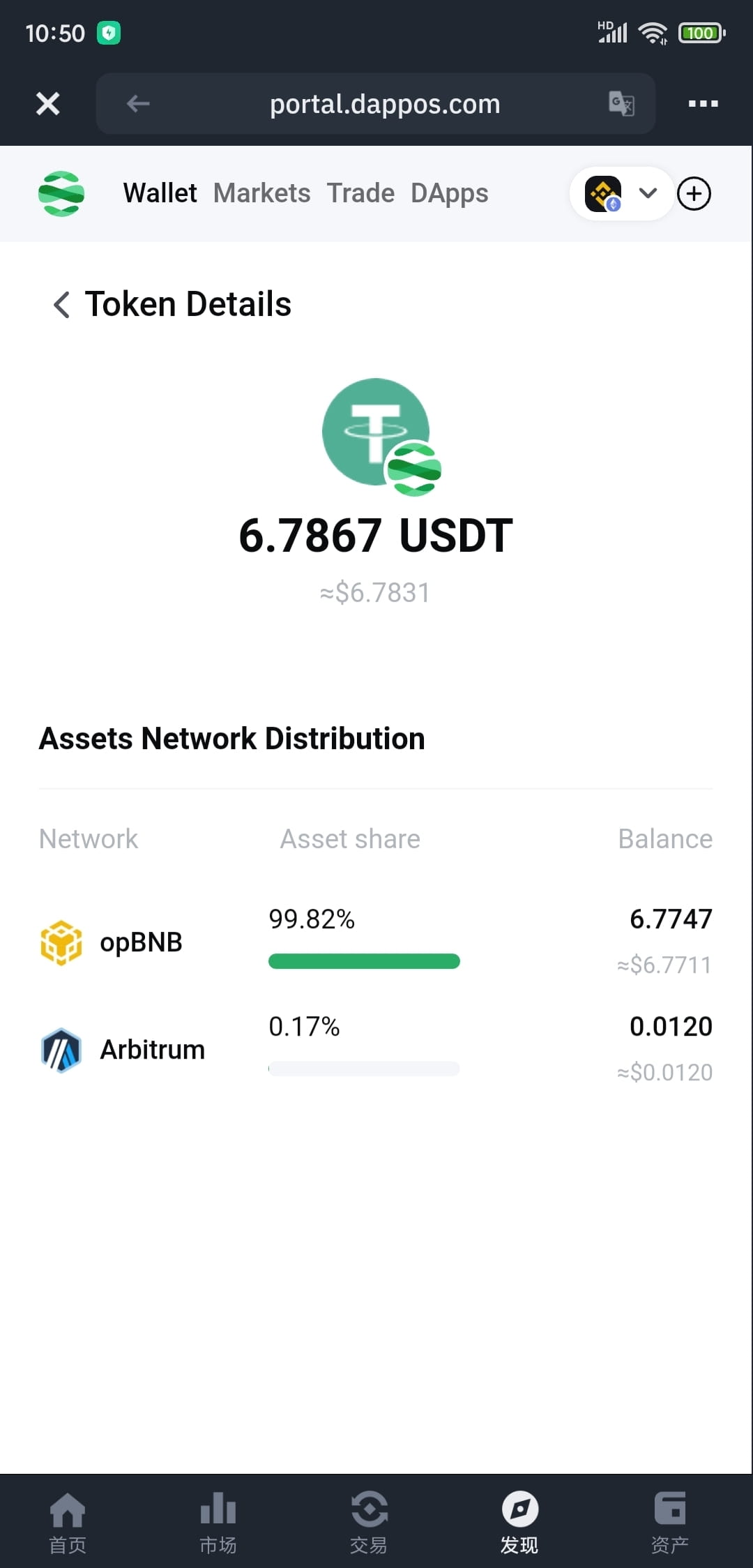Open the Markets section

point(261,193)
